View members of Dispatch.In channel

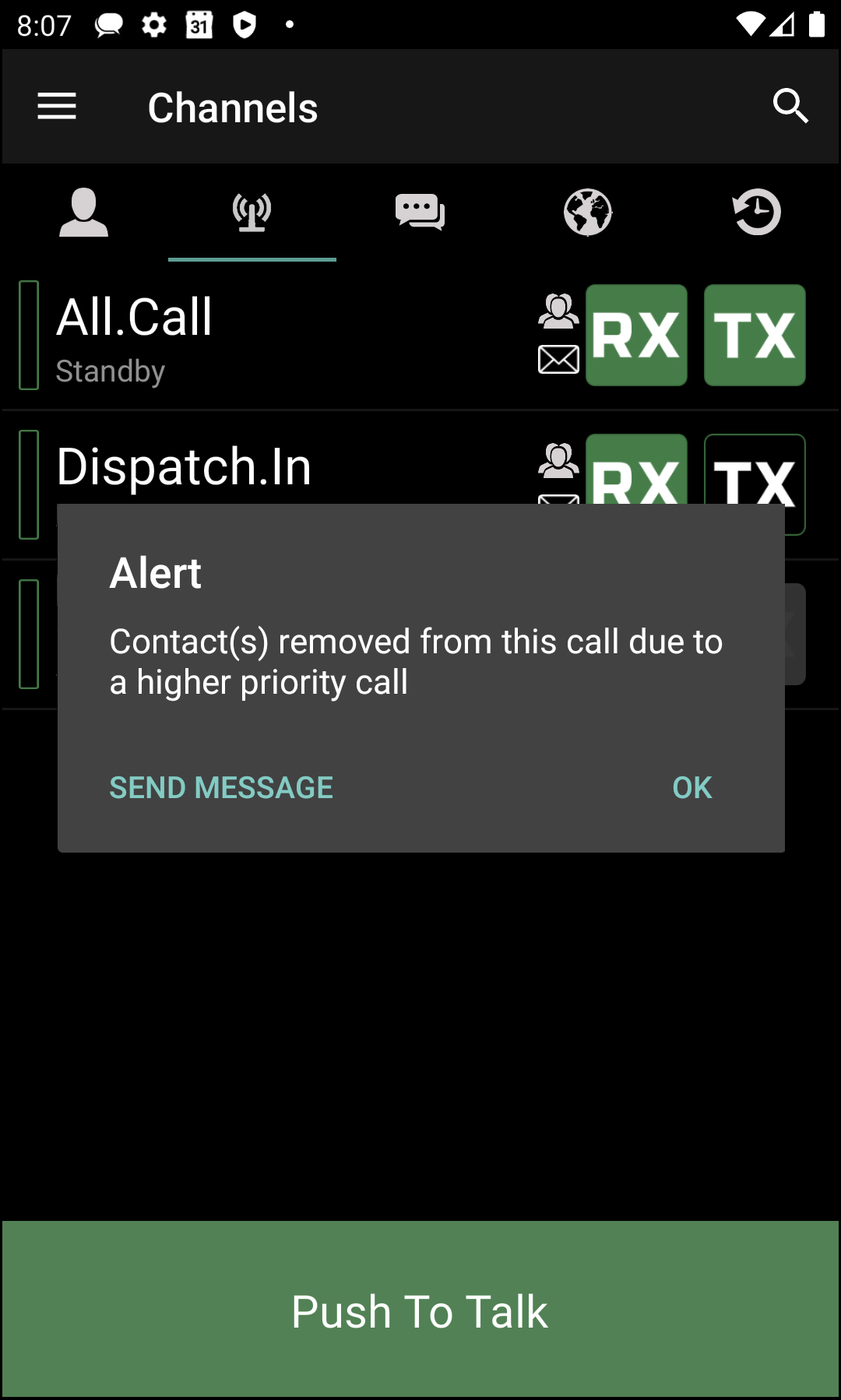[x=558, y=460]
